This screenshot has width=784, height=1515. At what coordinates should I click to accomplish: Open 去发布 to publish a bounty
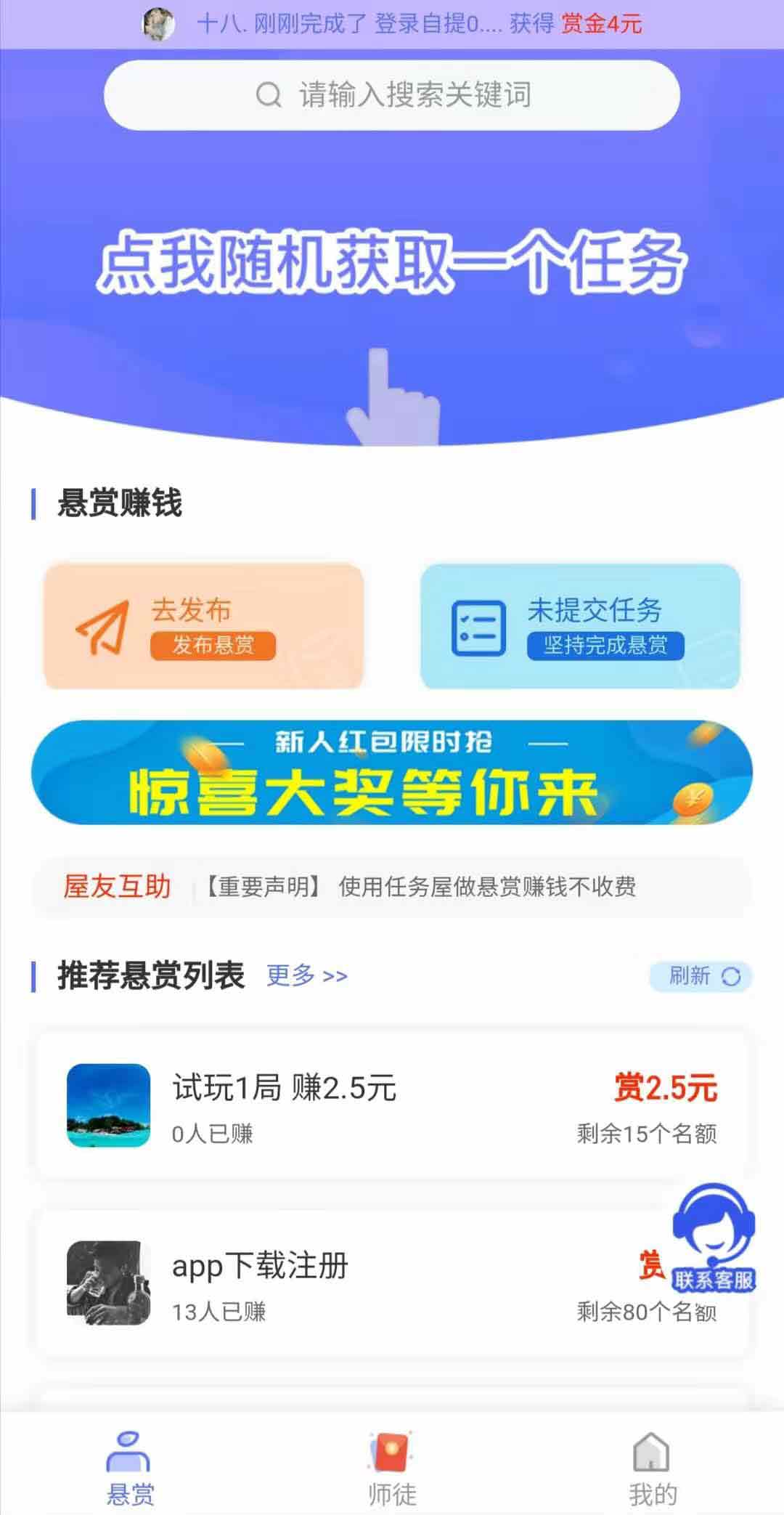click(x=203, y=626)
